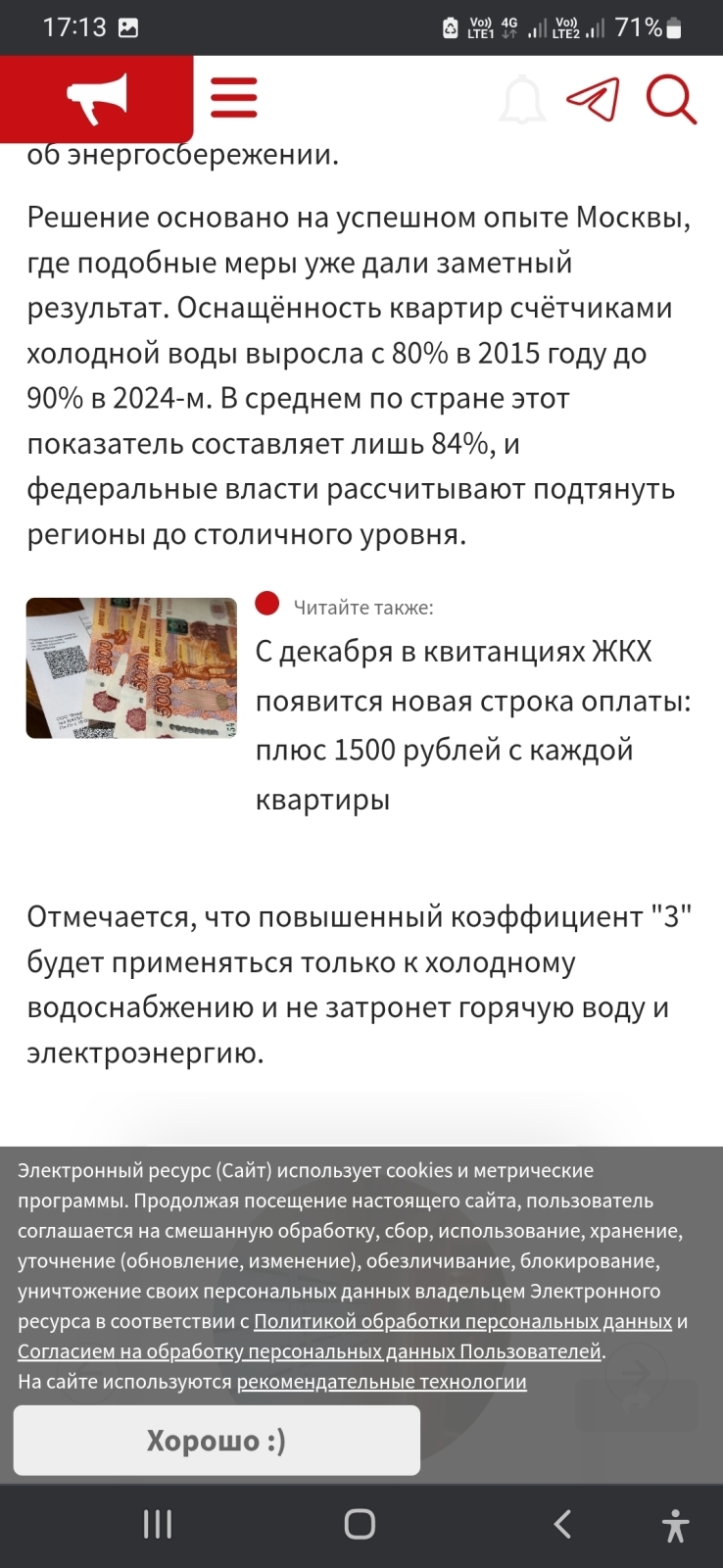Open the notifications bell
Screen dimensions: 723x1568
coord(521,99)
